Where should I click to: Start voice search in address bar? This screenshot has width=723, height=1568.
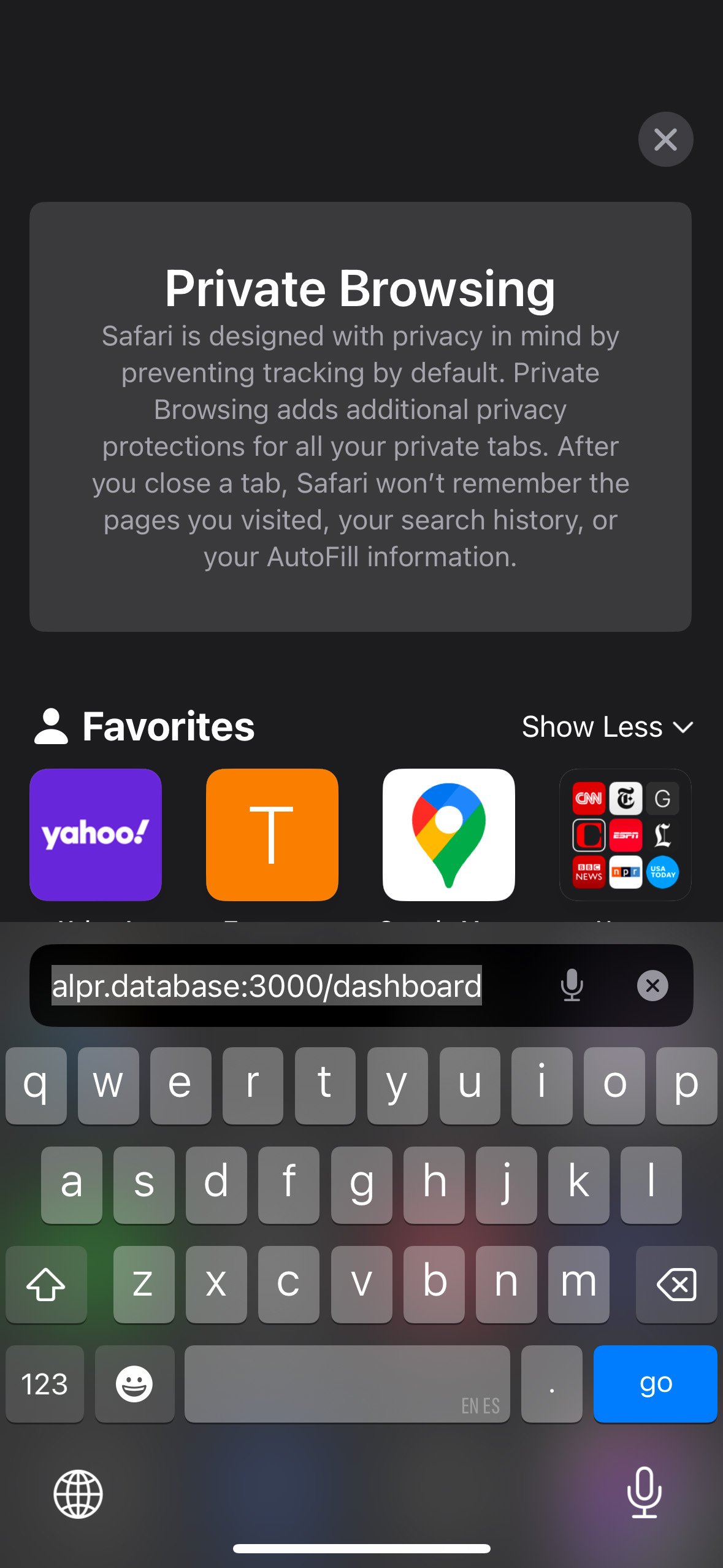572,986
